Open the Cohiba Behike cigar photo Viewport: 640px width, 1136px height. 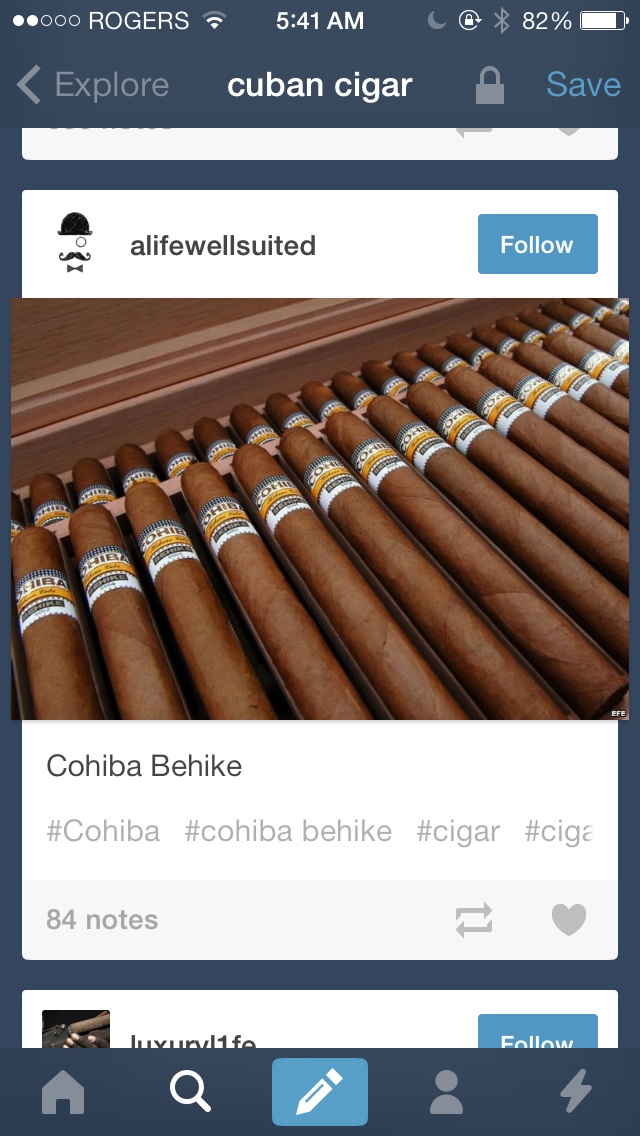pos(320,509)
